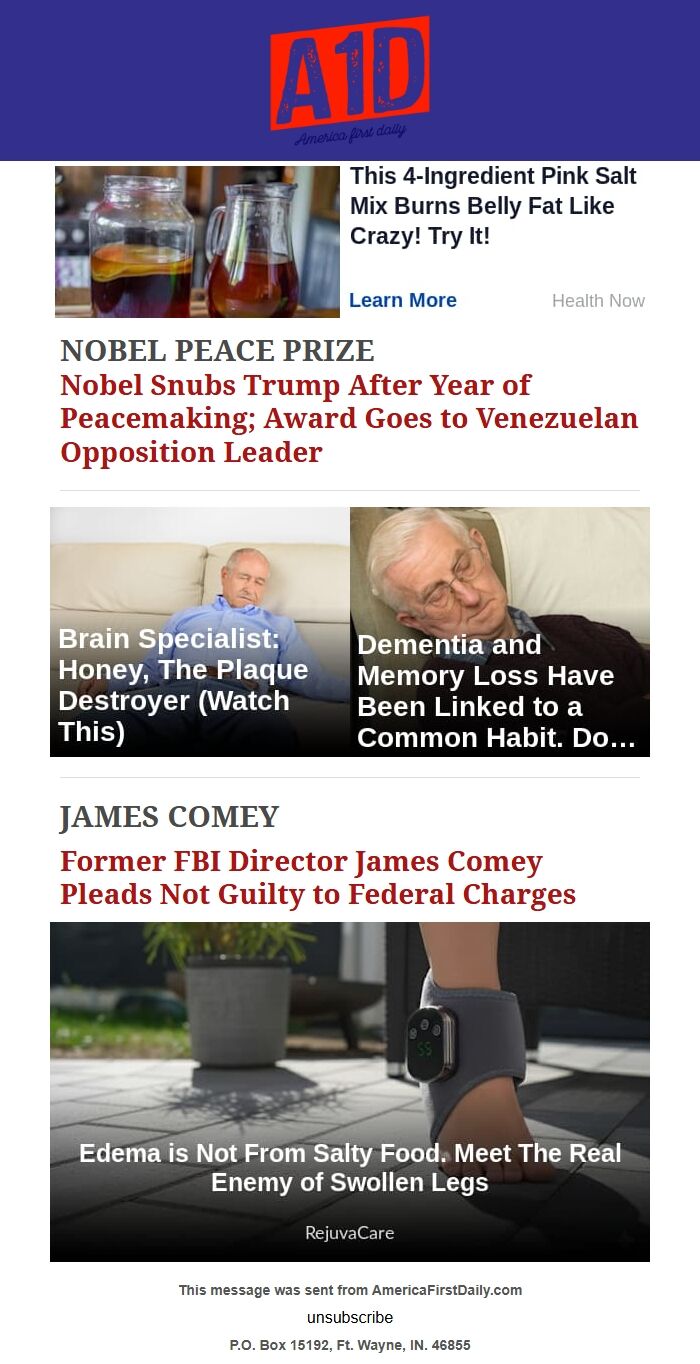700x1364 pixels.
Task: Open the Dementia and Memory Loss ad tile
Action: [500, 632]
